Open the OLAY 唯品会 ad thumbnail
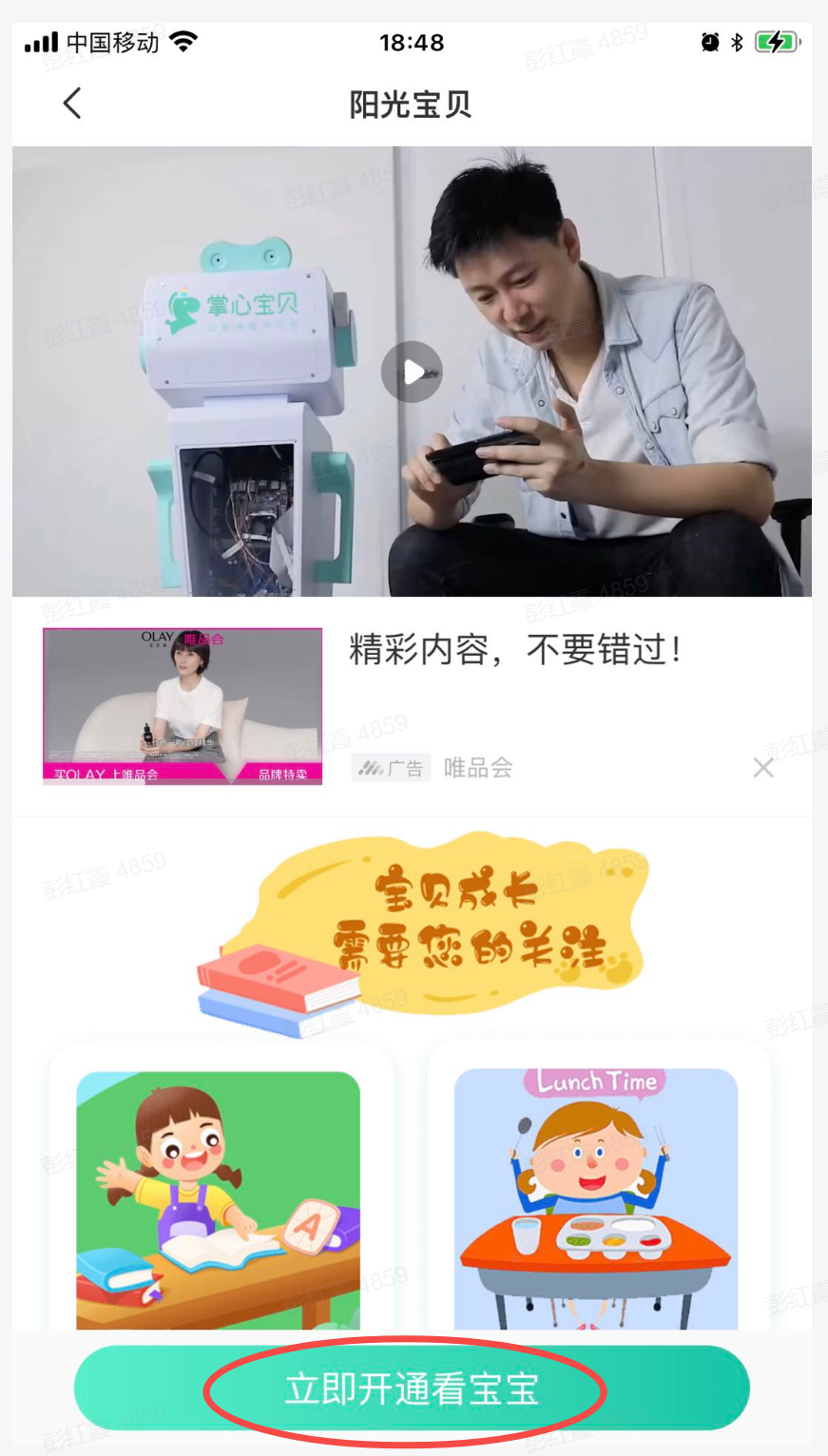 [183, 706]
